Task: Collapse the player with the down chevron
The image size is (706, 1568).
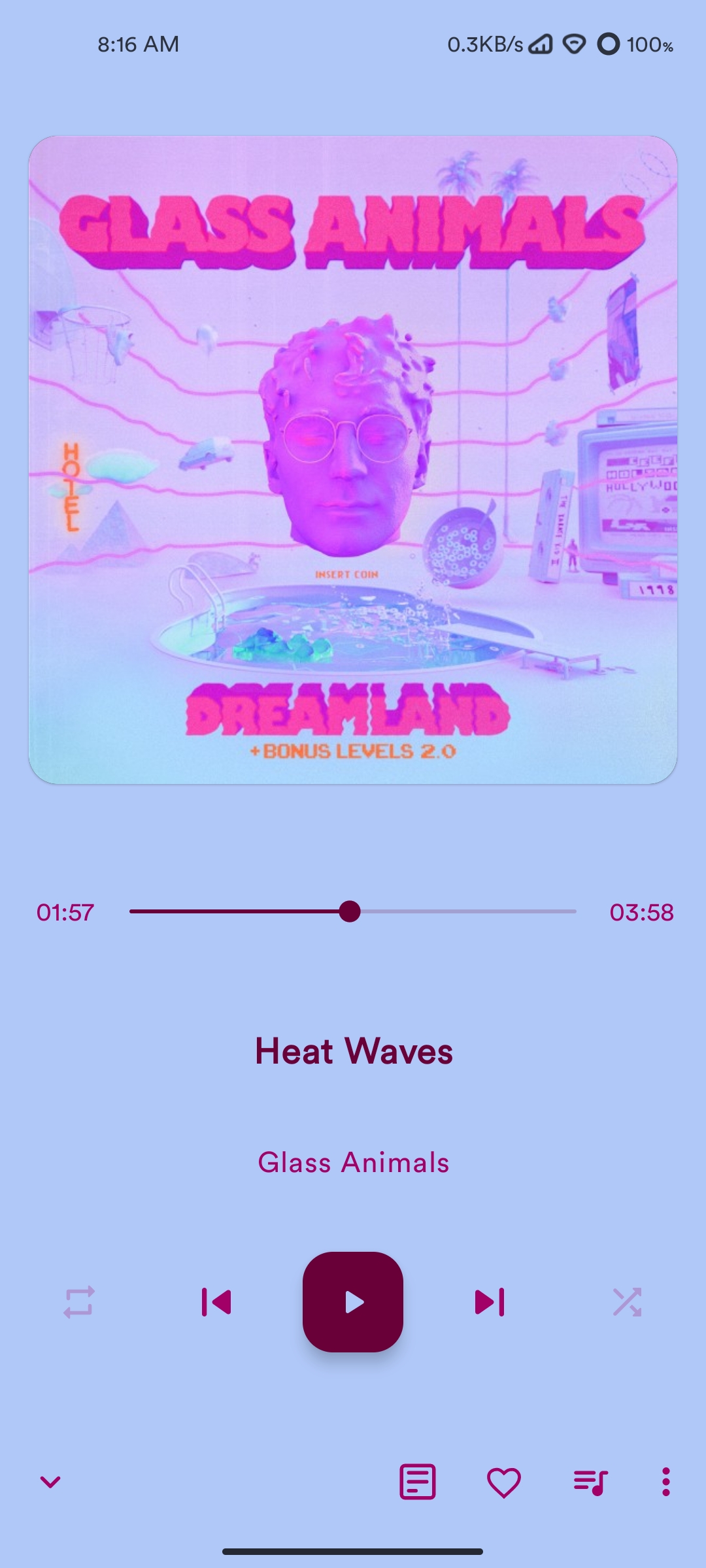Action: click(50, 1482)
